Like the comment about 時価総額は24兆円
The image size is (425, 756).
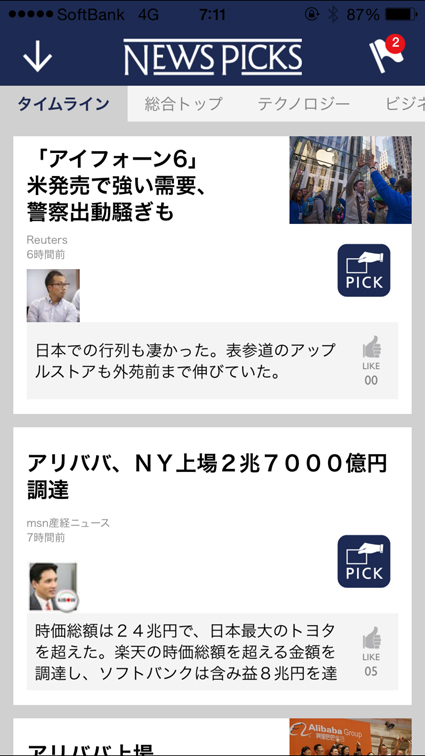pyautogui.click(x=371, y=652)
